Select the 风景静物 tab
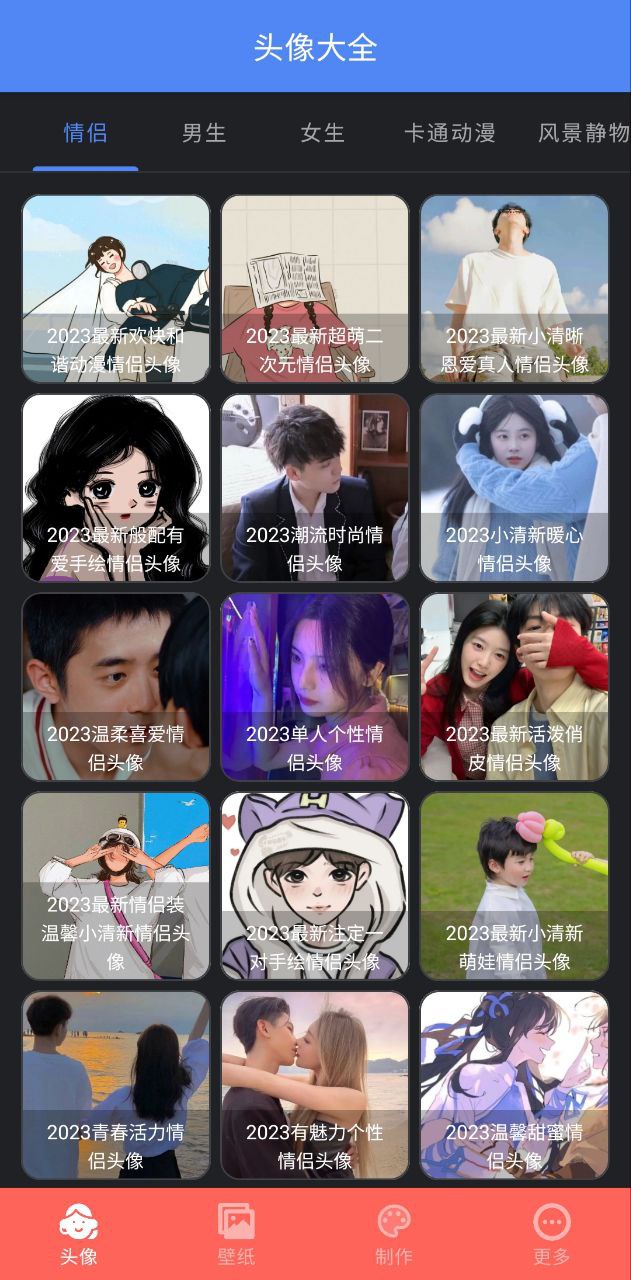The height and width of the screenshot is (1280, 631). [x=583, y=133]
